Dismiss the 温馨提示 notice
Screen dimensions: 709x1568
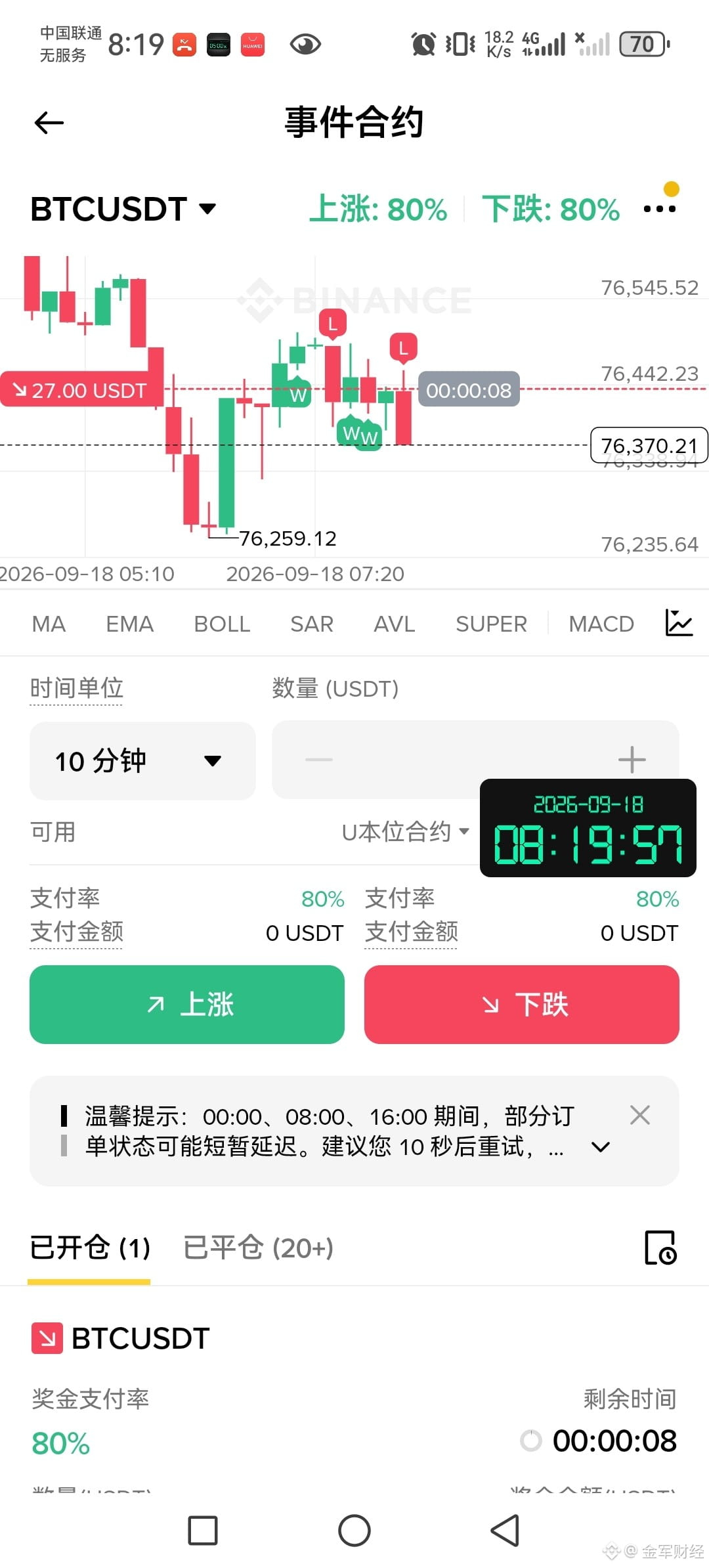coord(639,1115)
